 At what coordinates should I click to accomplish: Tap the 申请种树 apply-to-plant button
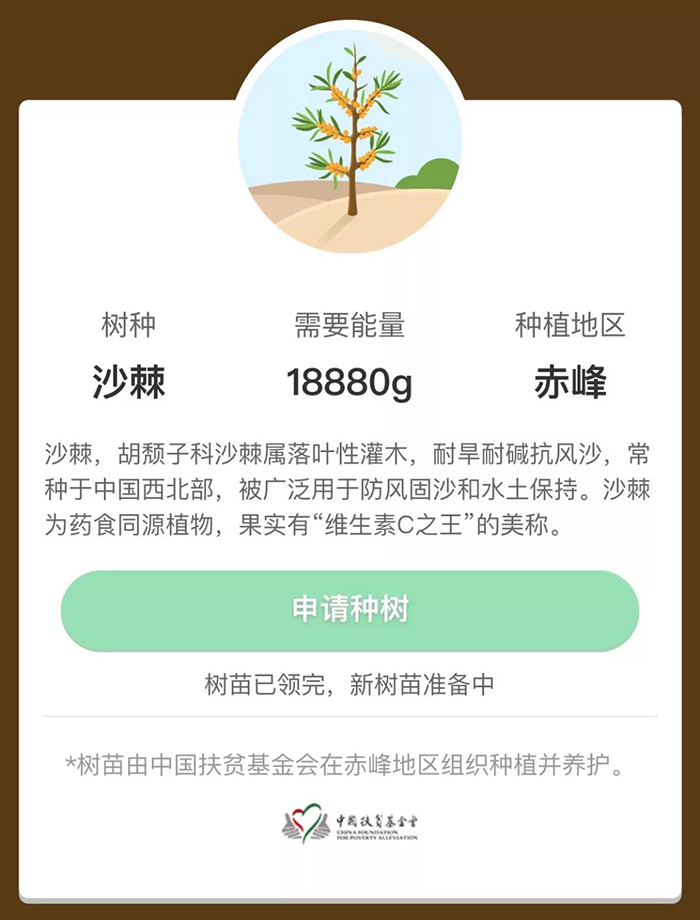[350, 610]
